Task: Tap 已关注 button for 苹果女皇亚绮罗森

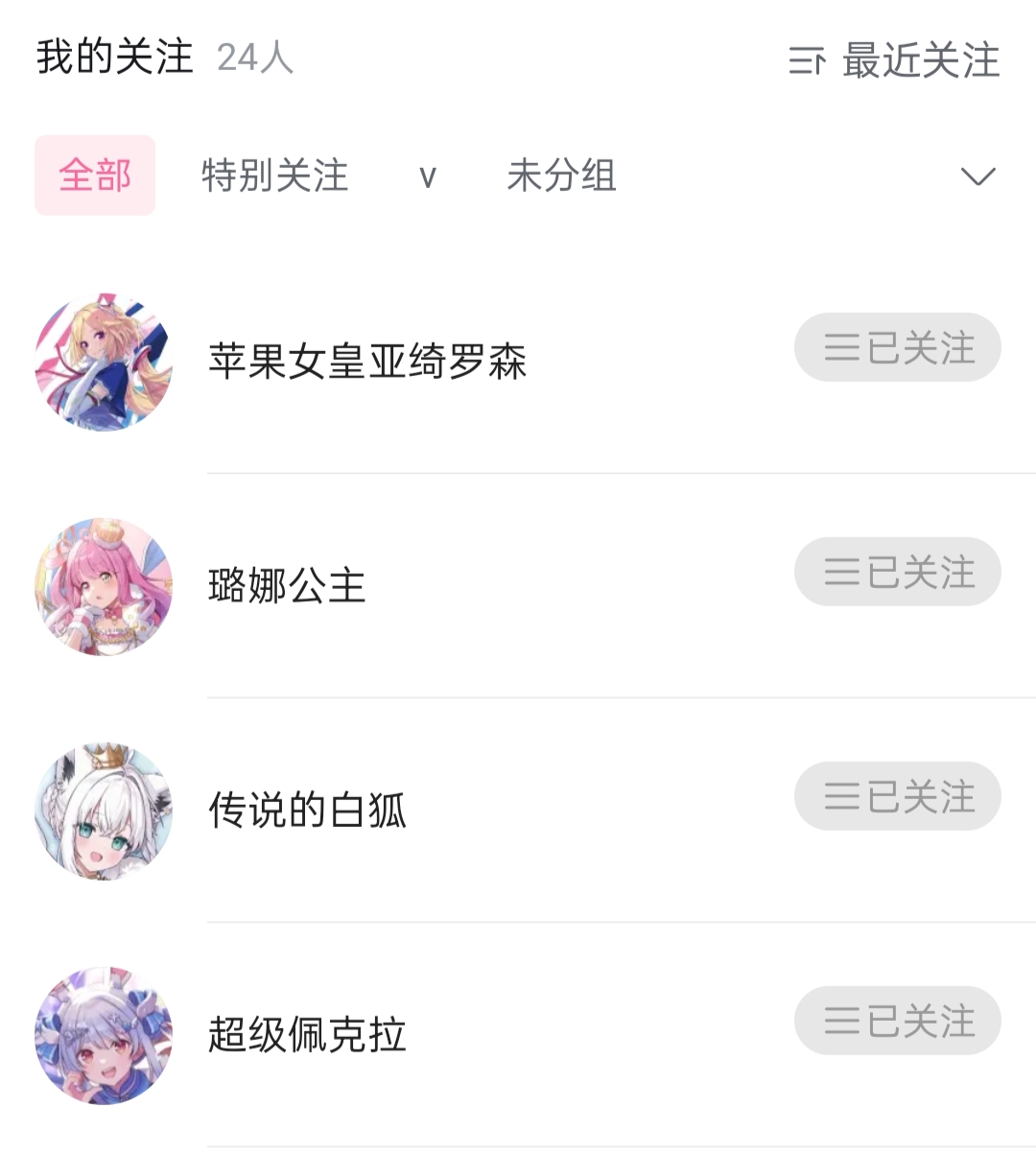Action: (x=898, y=347)
